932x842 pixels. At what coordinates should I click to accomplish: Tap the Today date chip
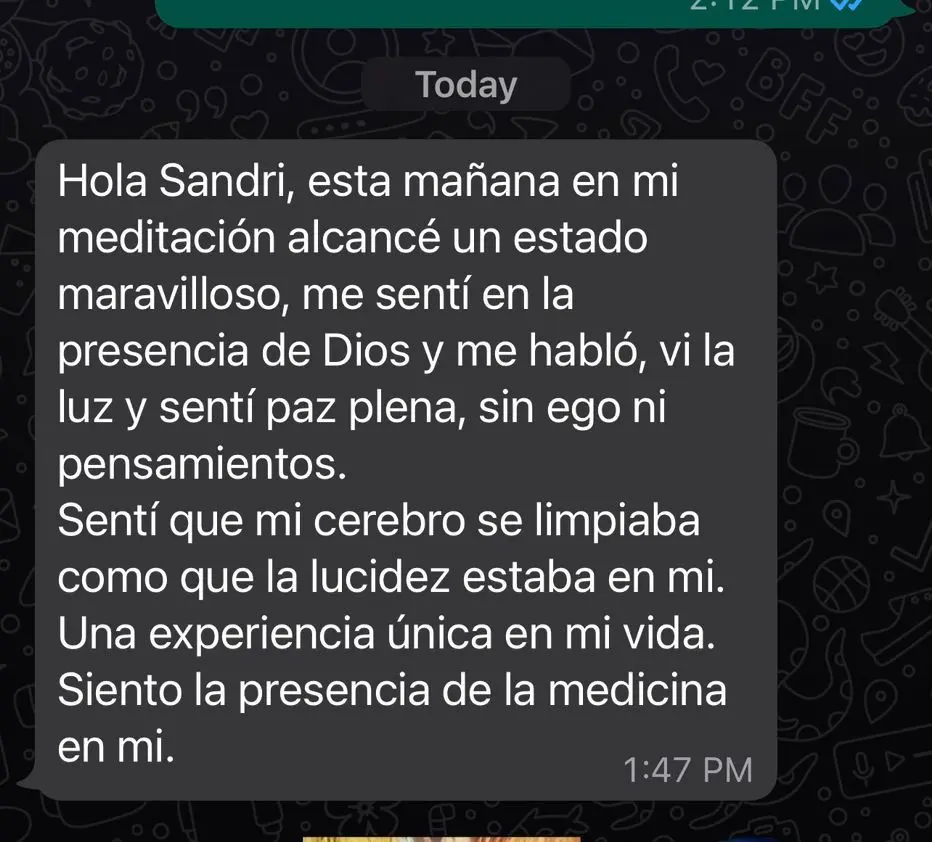point(466,85)
